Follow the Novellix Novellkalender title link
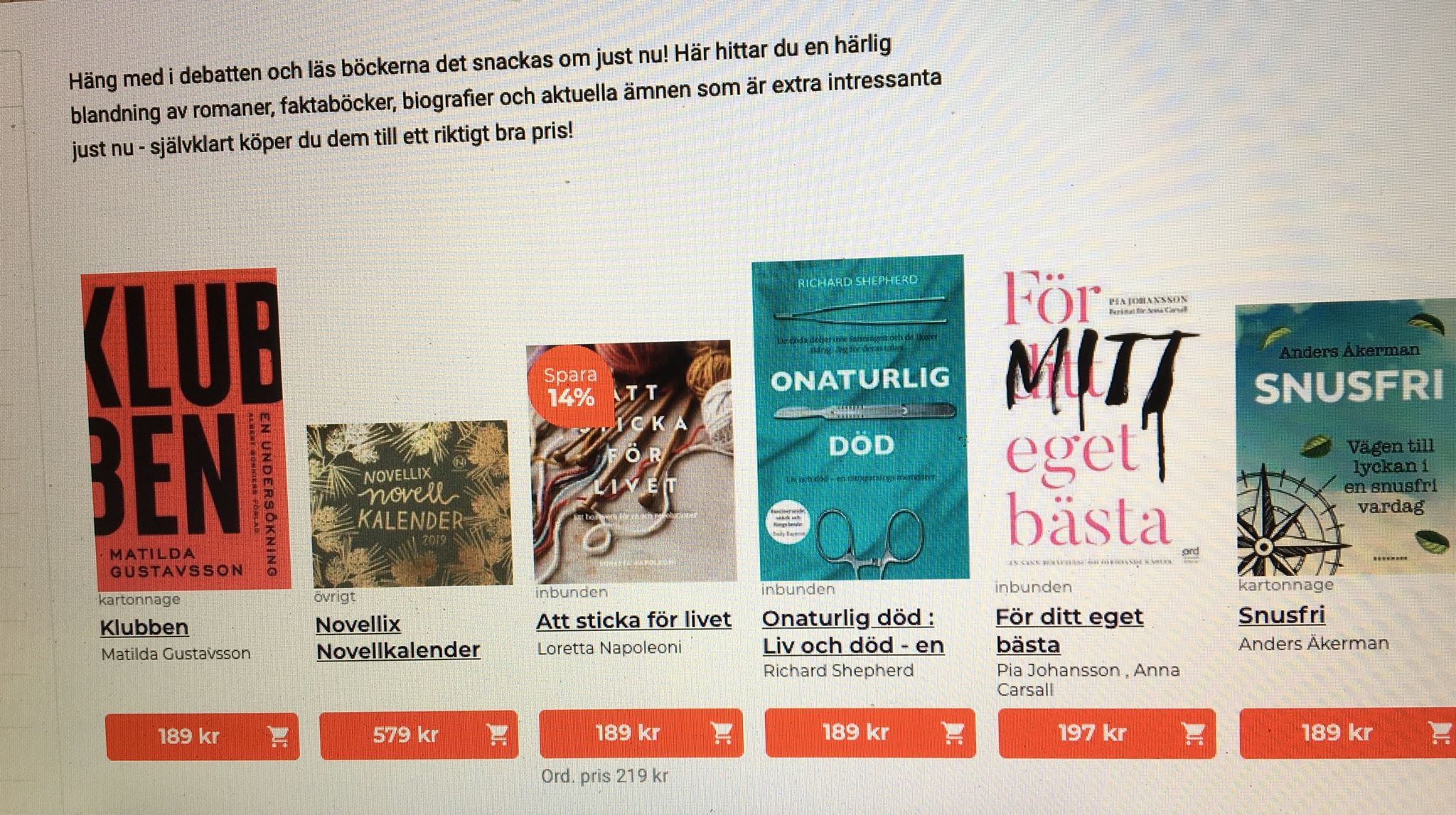Viewport: 1456px width, 815px height. pos(397,637)
